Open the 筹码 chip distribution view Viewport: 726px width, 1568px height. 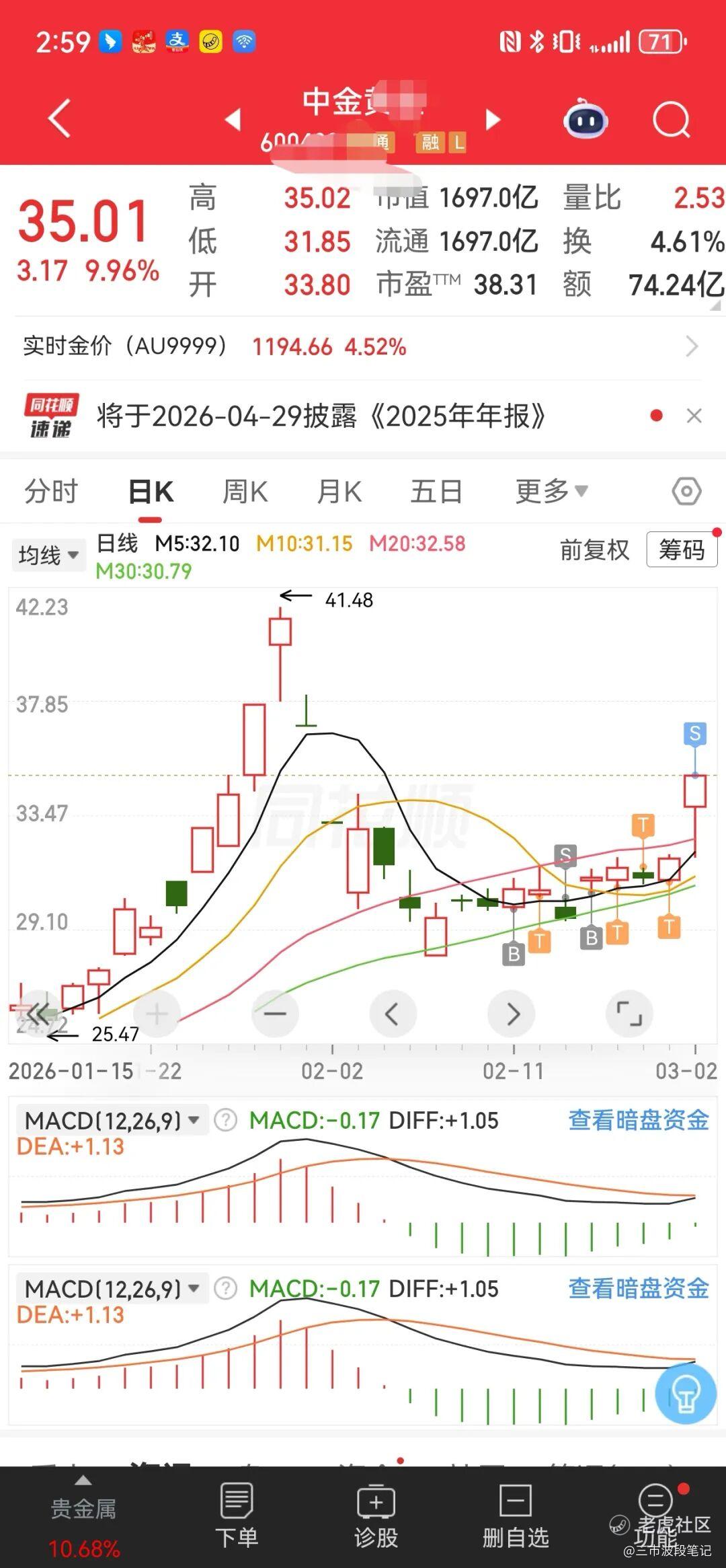point(682,550)
